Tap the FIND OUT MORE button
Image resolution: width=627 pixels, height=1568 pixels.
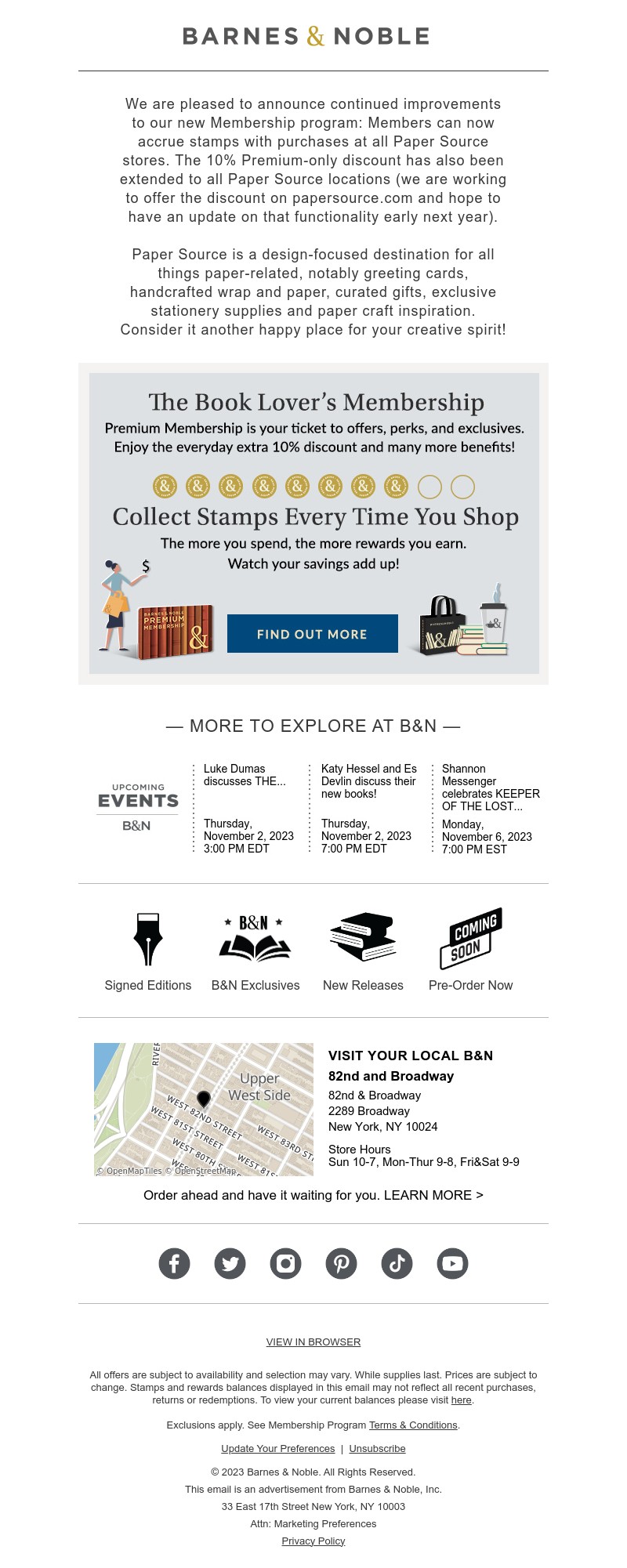(x=312, y=634)
